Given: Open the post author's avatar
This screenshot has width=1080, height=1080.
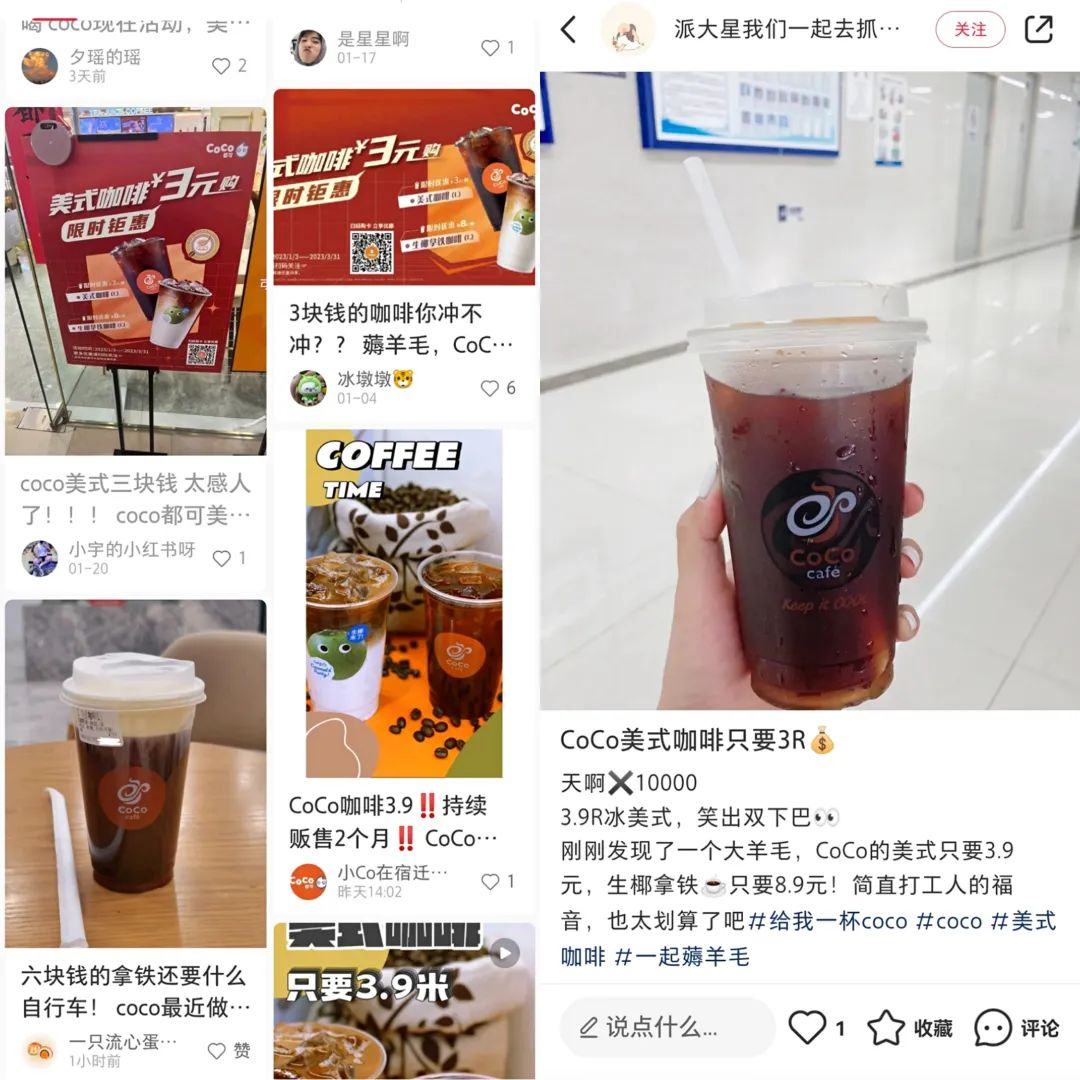Looking at the screenshot, I should tap(627, 30).
